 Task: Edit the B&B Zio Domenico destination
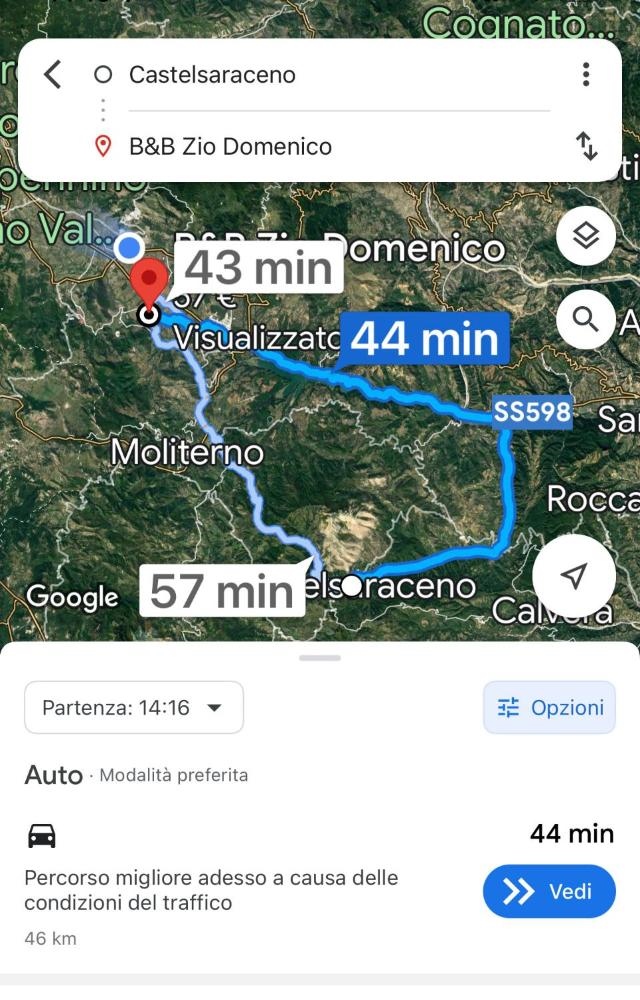point(300,147)
